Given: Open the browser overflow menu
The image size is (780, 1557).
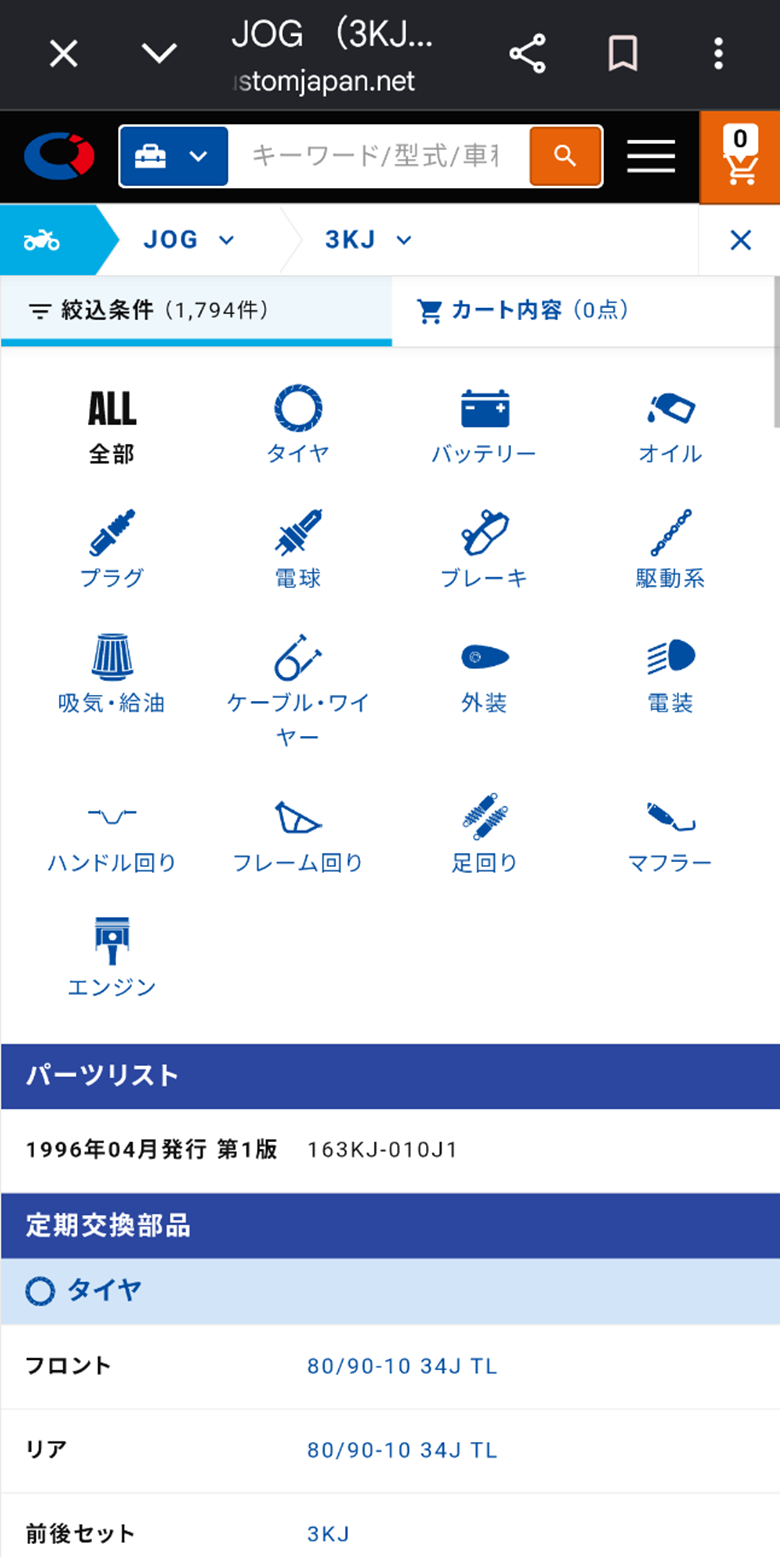Looking at the screenshot, I should click(718, 53).
